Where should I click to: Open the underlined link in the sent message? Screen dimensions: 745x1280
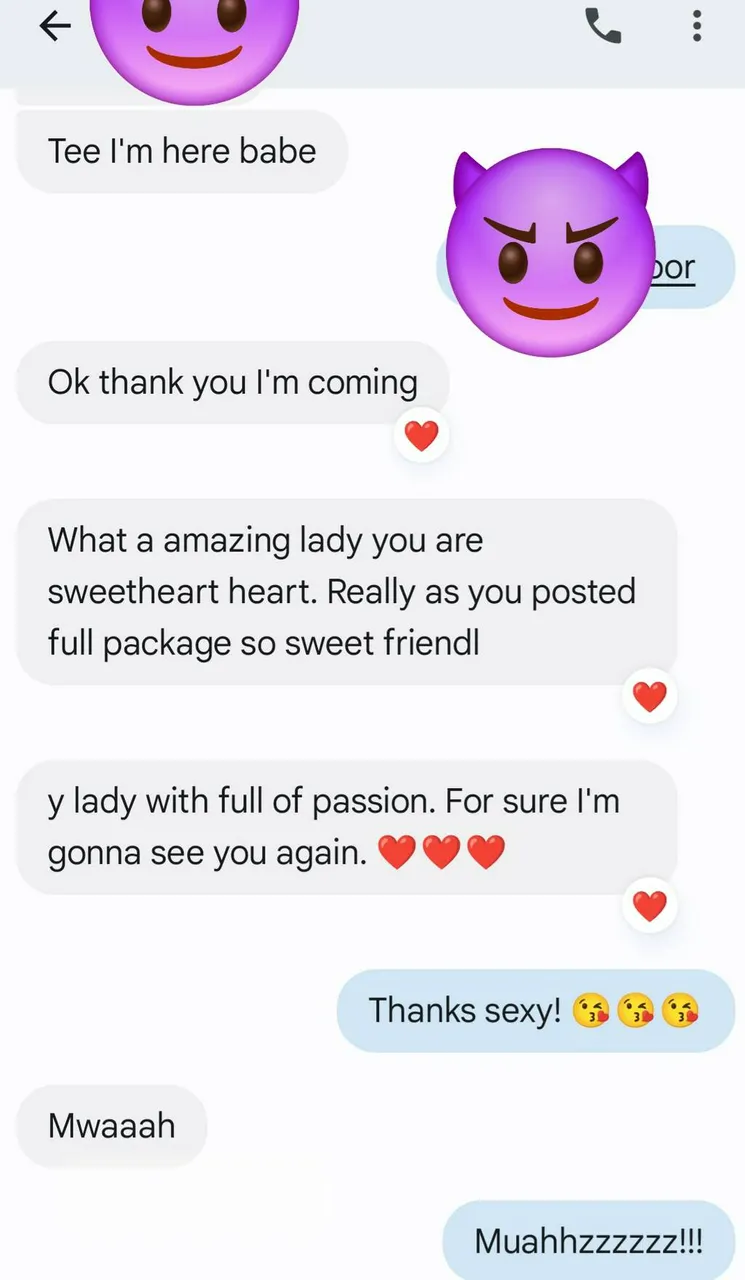tap(676, 268)
